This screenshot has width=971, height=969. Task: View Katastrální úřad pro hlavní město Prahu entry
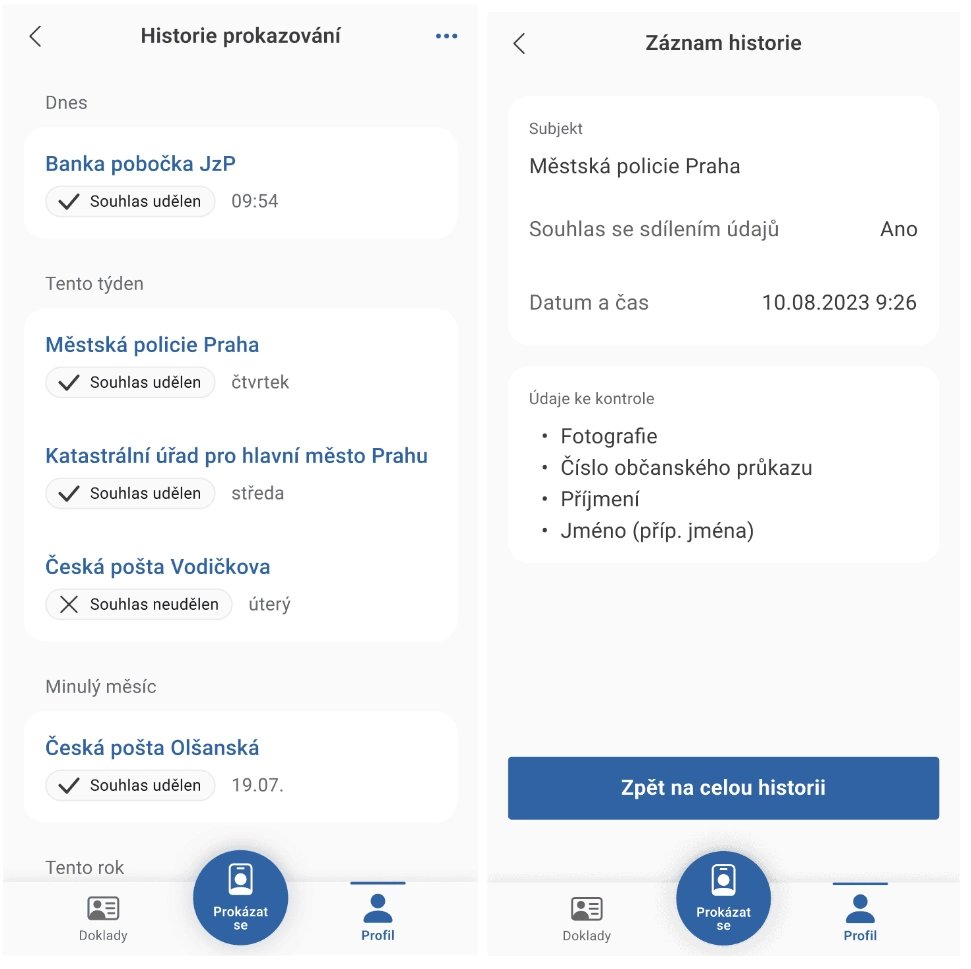coord(236,456)
